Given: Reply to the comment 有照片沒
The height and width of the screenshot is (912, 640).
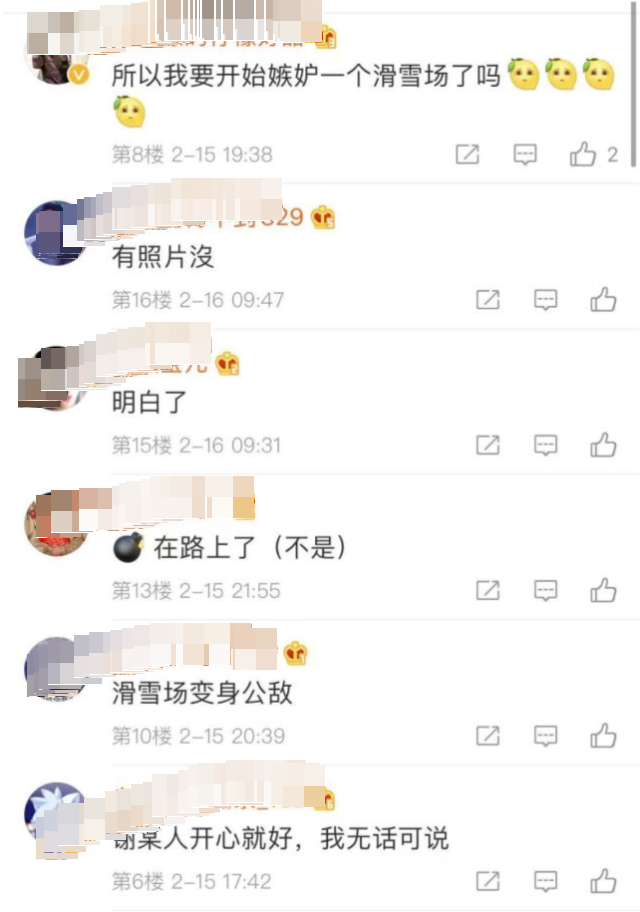Looking at the screenshot, I should click(545, 299).
